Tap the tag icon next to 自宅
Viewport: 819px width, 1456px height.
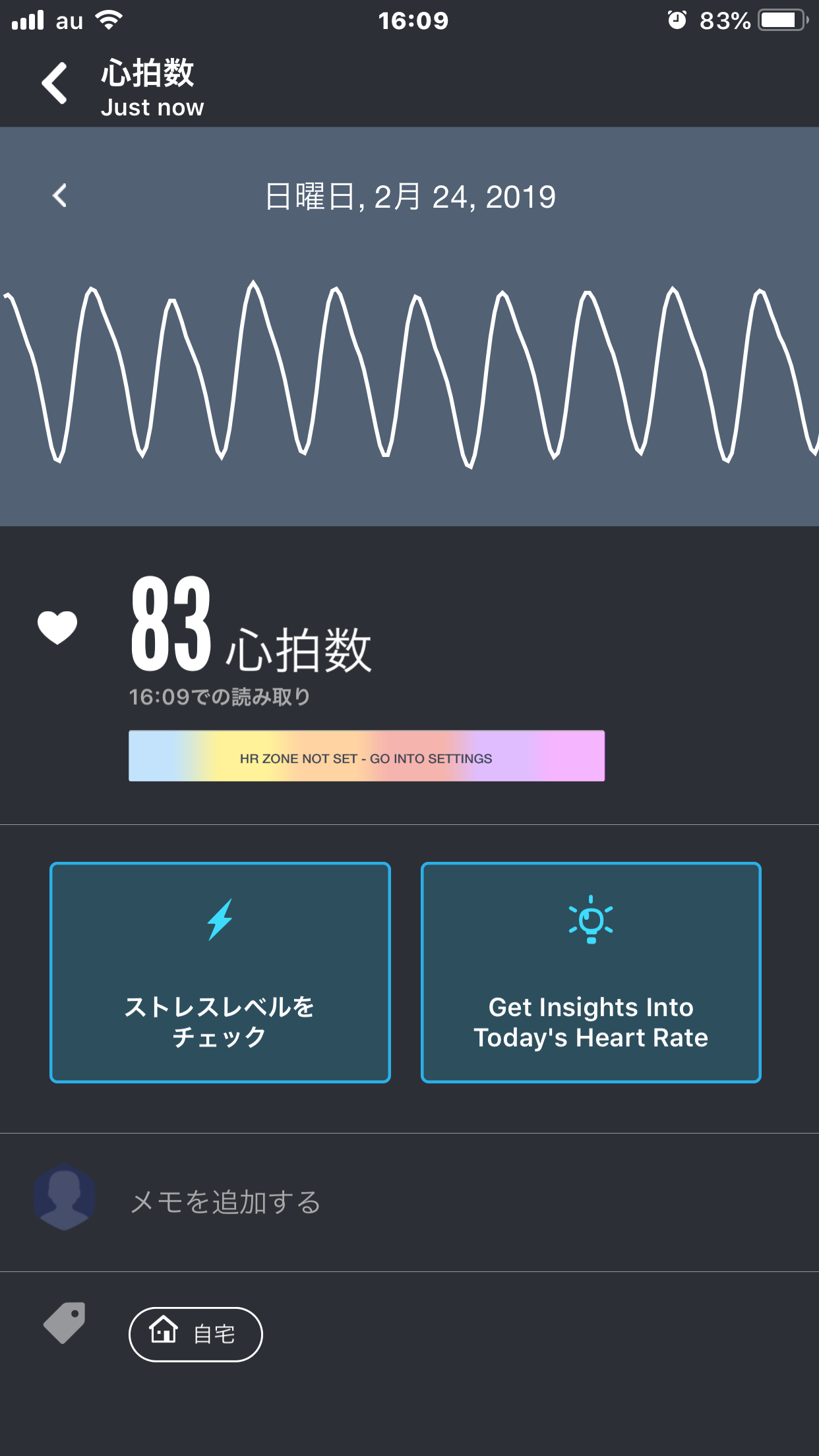tap(65, 1322)
